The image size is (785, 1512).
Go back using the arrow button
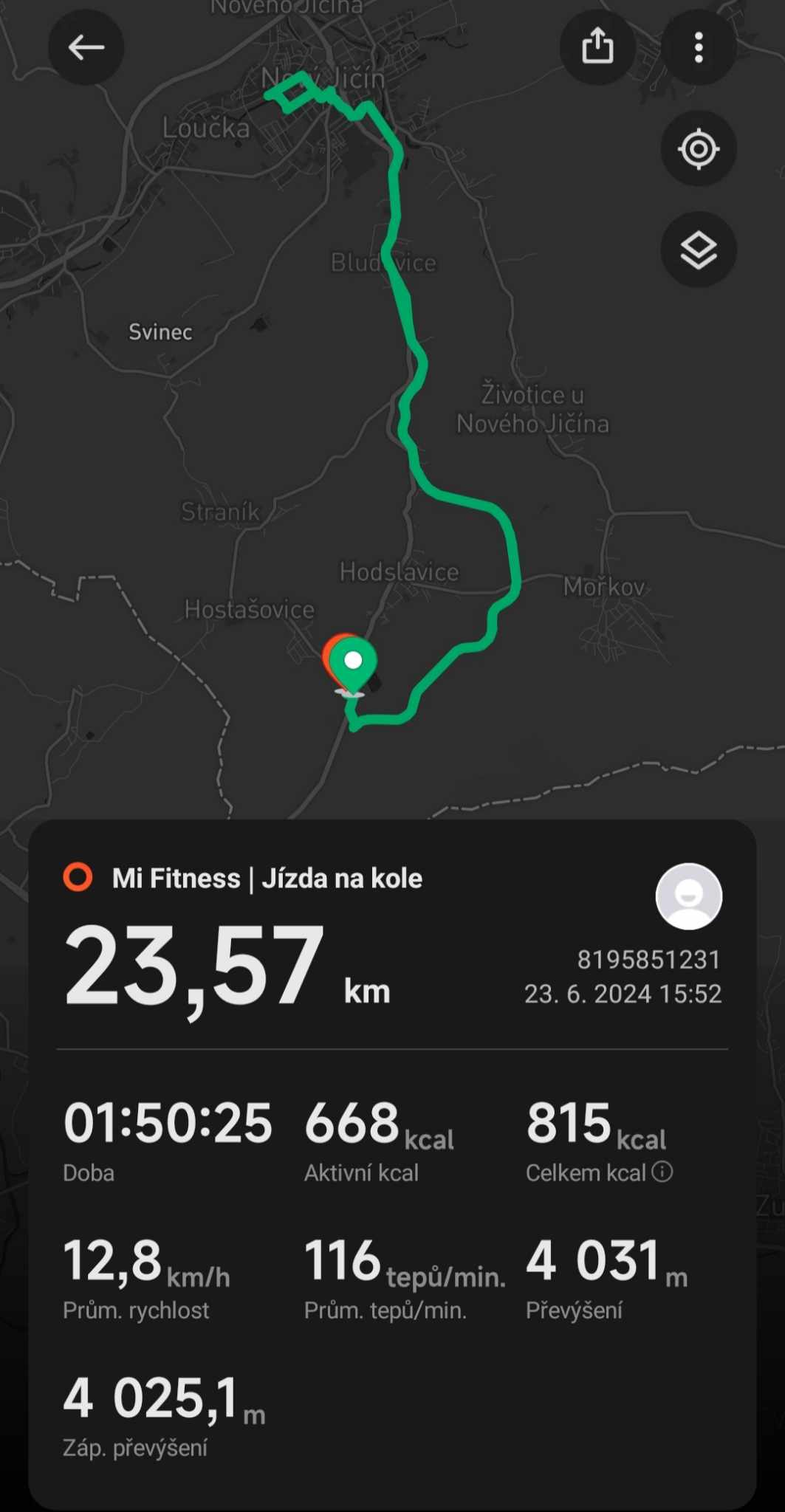(86, 48)
